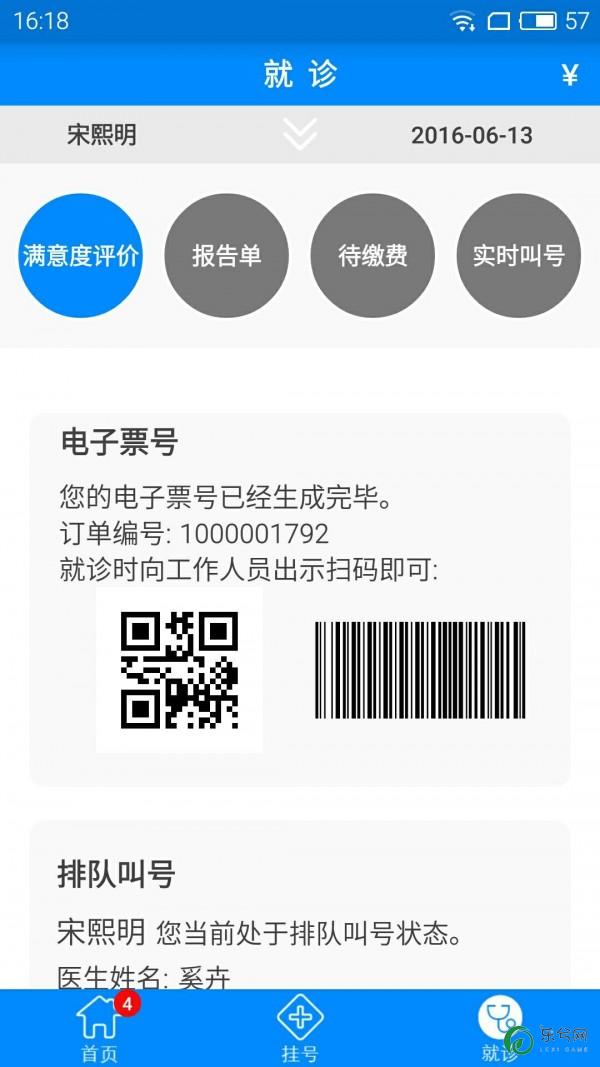The height and width of the screenshot is (1067, 600).
Task: Open the 报告单 reports button
Action: point(227,256)
